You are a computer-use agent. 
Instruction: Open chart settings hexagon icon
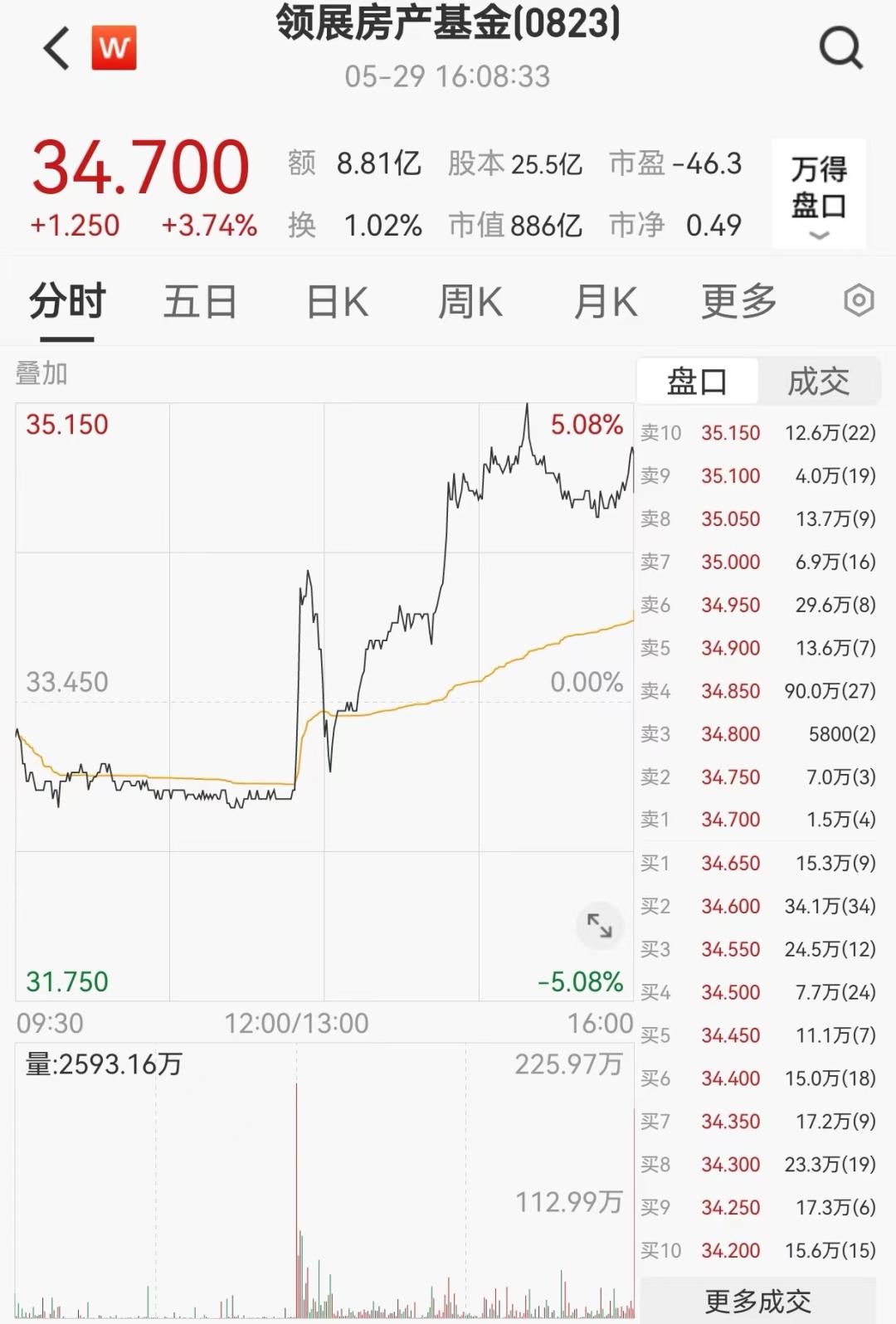coord(859,300)
